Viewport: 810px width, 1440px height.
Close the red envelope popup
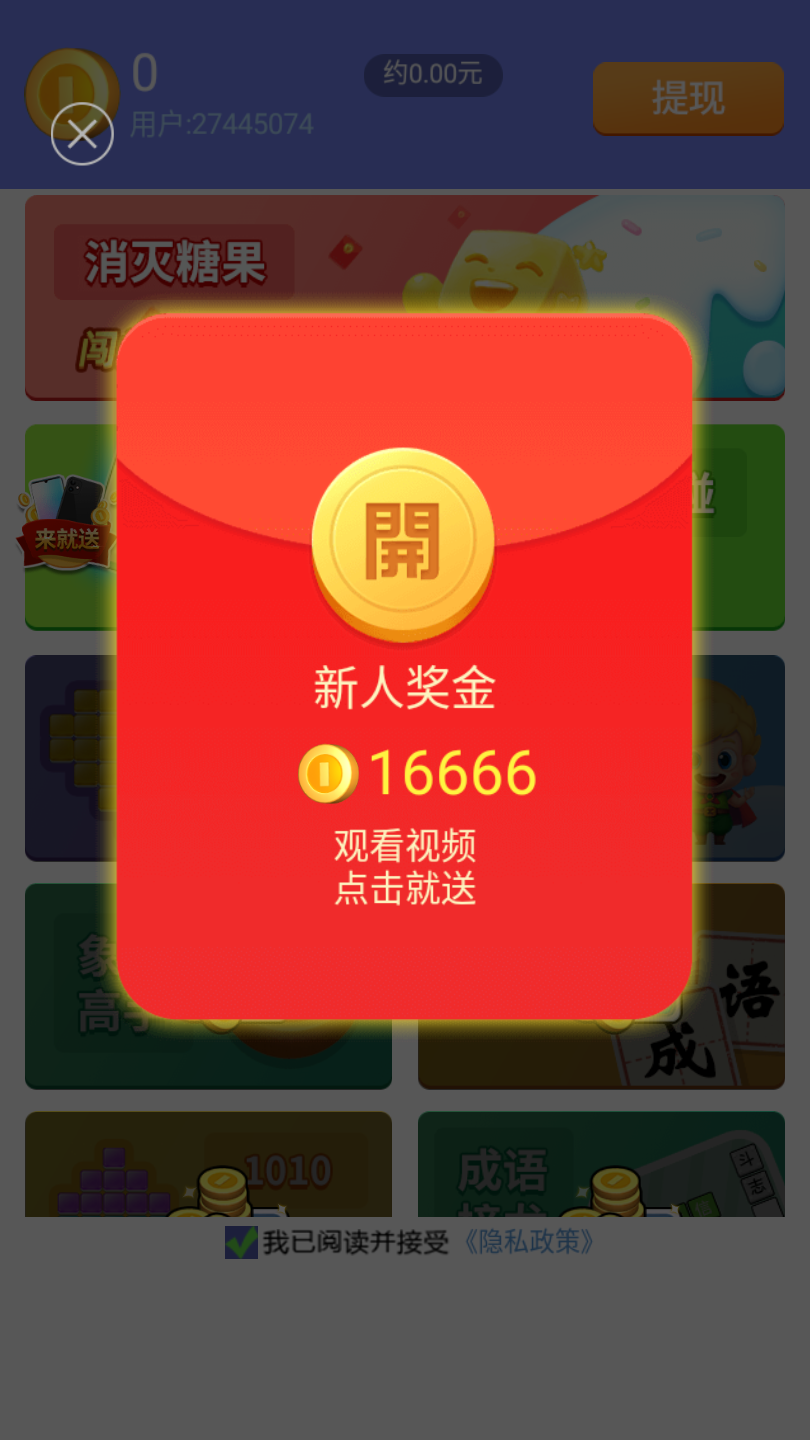82,134
